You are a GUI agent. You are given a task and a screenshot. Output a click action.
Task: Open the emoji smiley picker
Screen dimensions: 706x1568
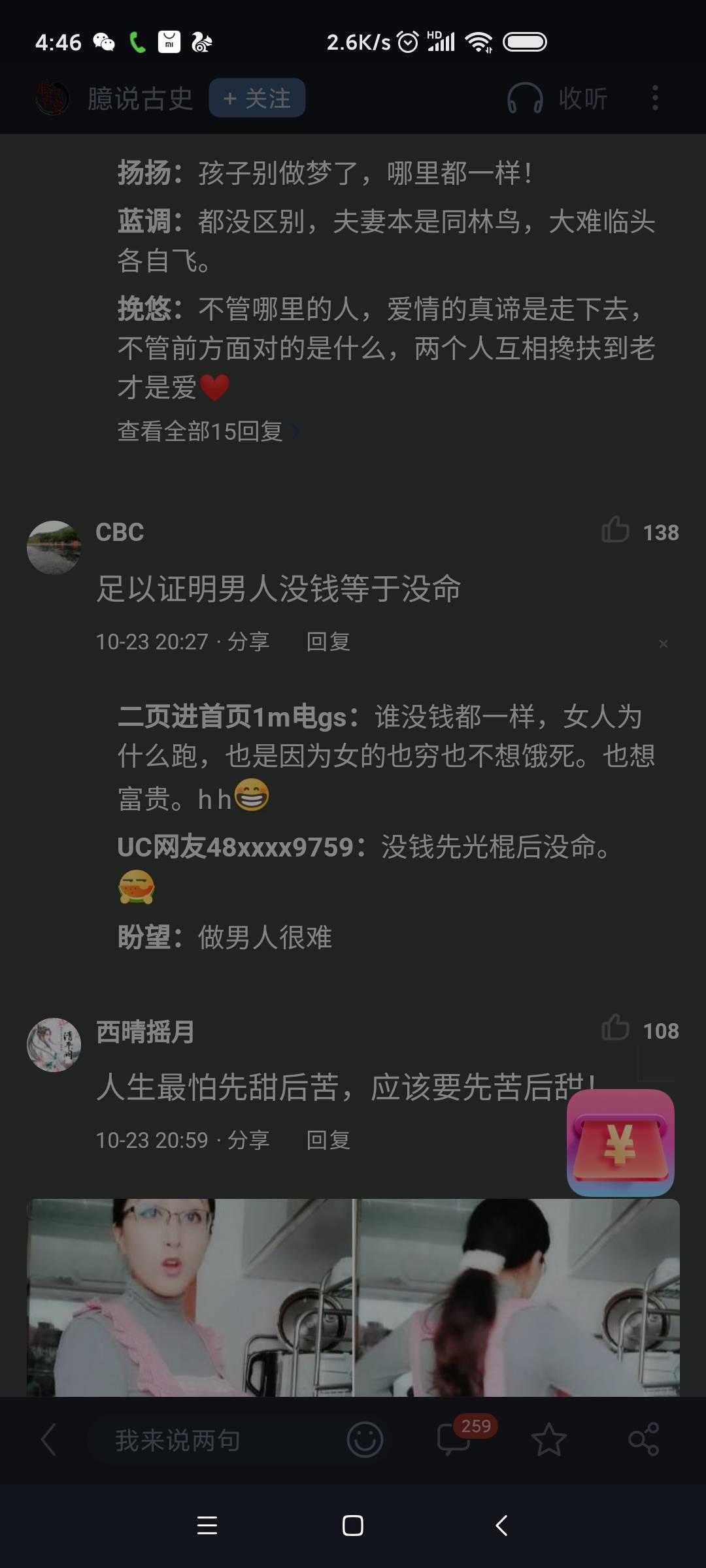pos(365,1440)
